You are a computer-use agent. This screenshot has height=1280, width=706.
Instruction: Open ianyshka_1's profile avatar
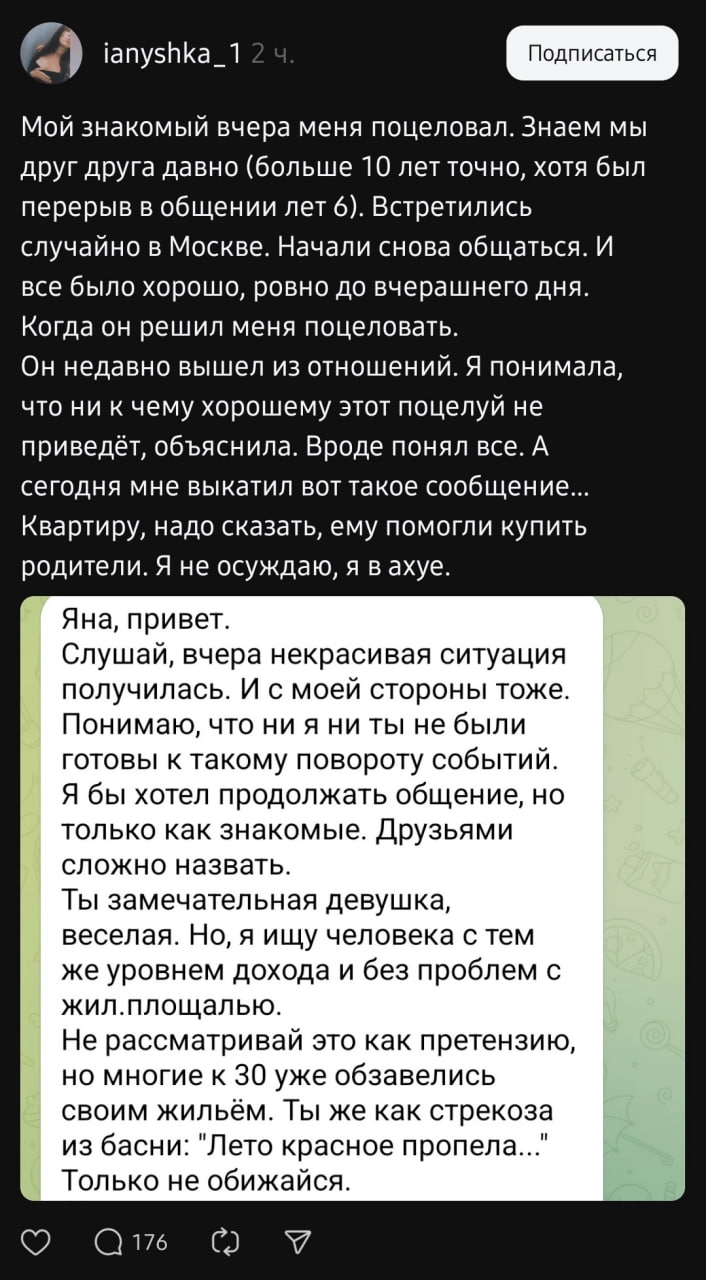pos(52,52)
